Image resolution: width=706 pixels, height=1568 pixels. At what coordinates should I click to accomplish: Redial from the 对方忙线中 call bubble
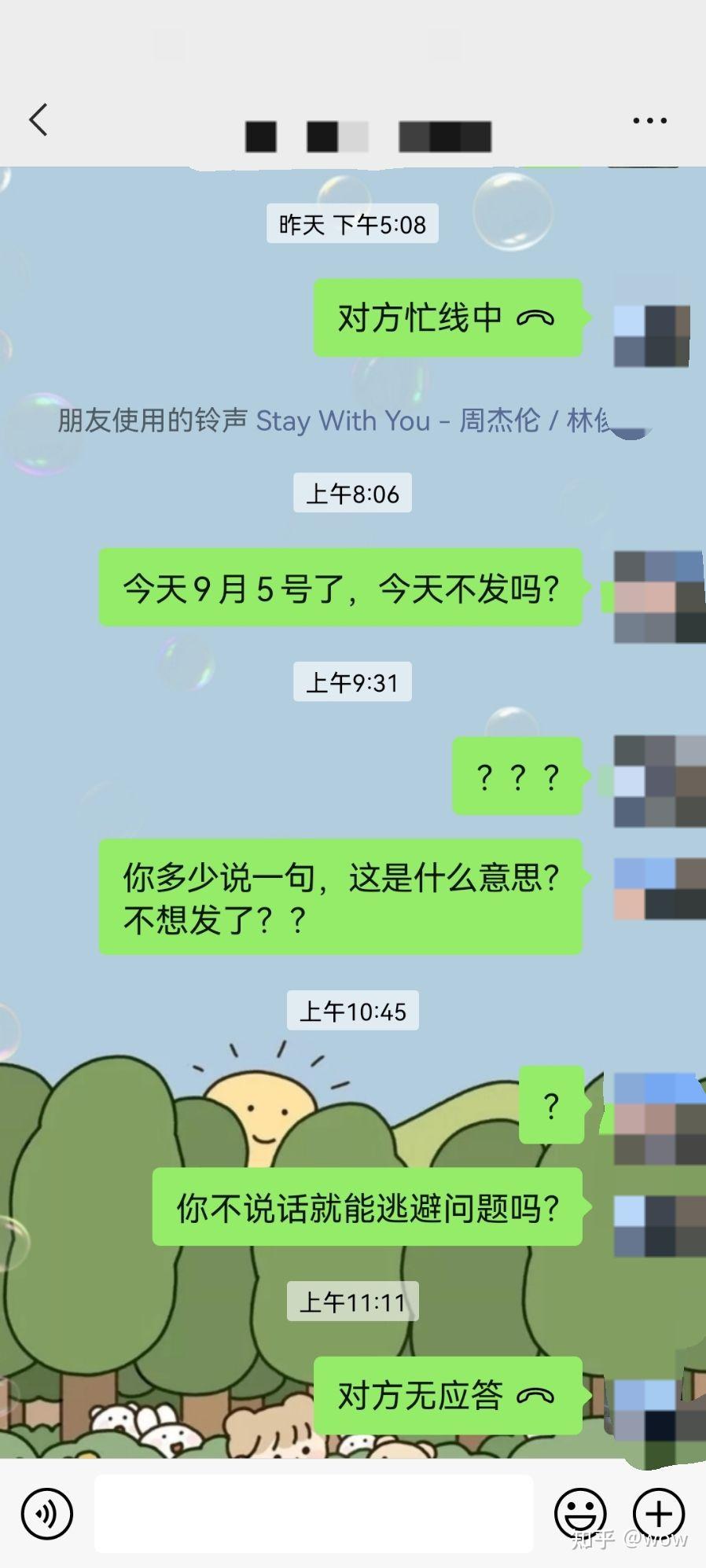pos(447,318)
